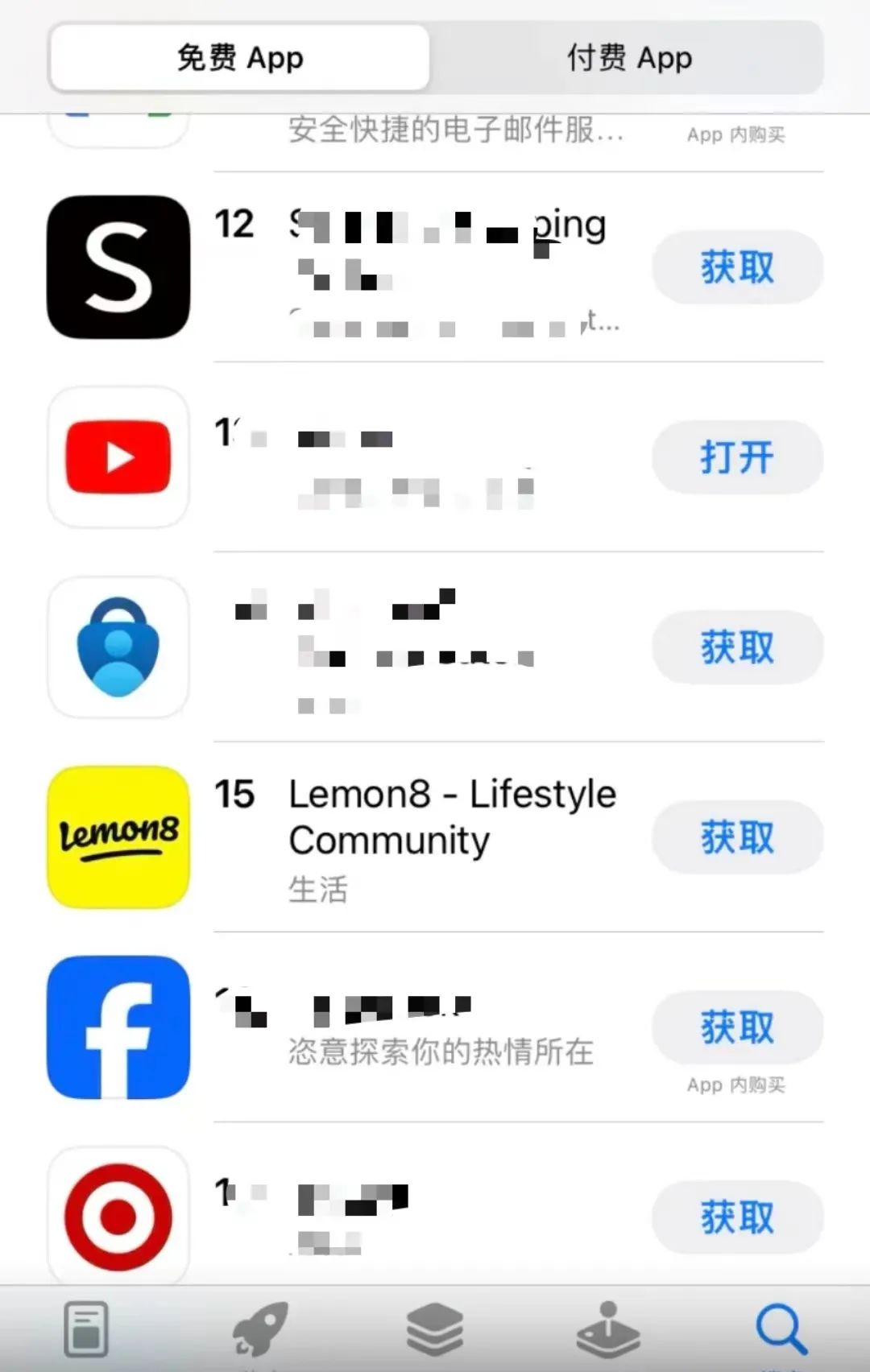The width and height of the screenshot is (870, 1372).
Task: Get the Target bullseye app
Action: point(736,1217)
